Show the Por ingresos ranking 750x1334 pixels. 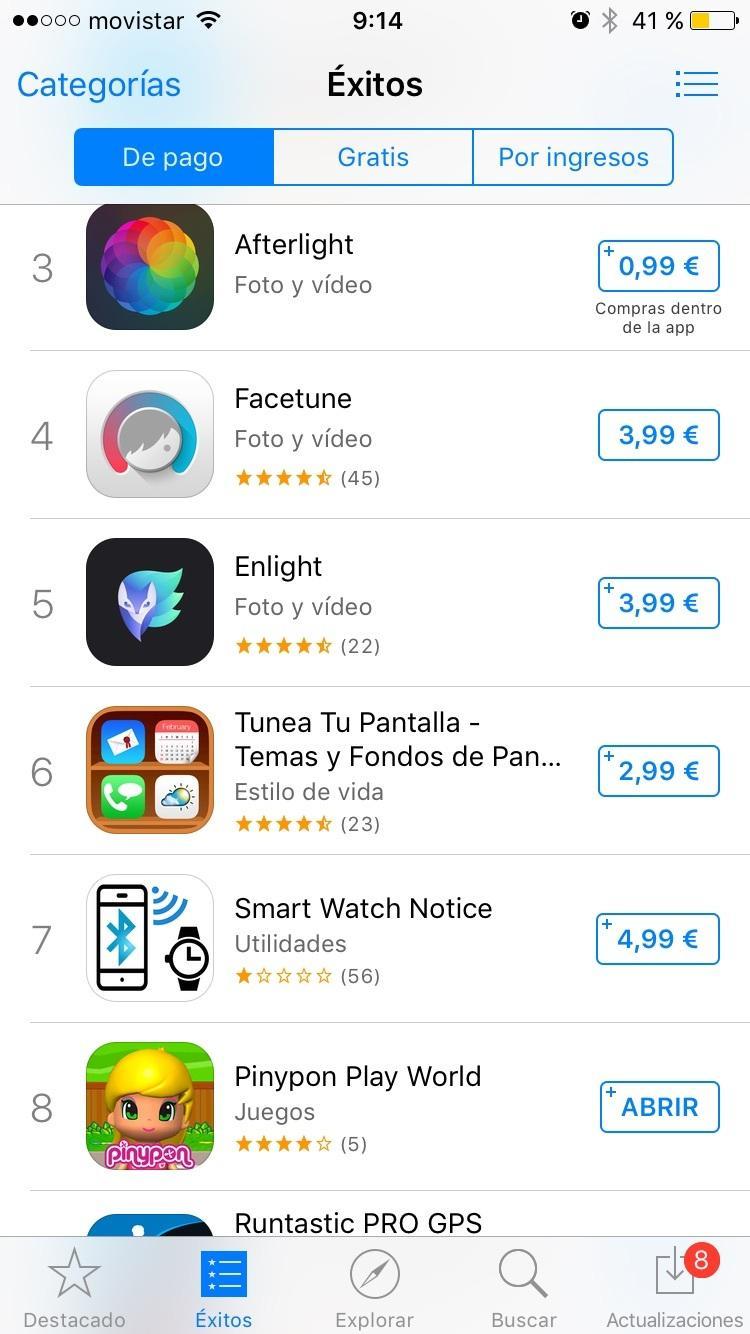[573, 157]
